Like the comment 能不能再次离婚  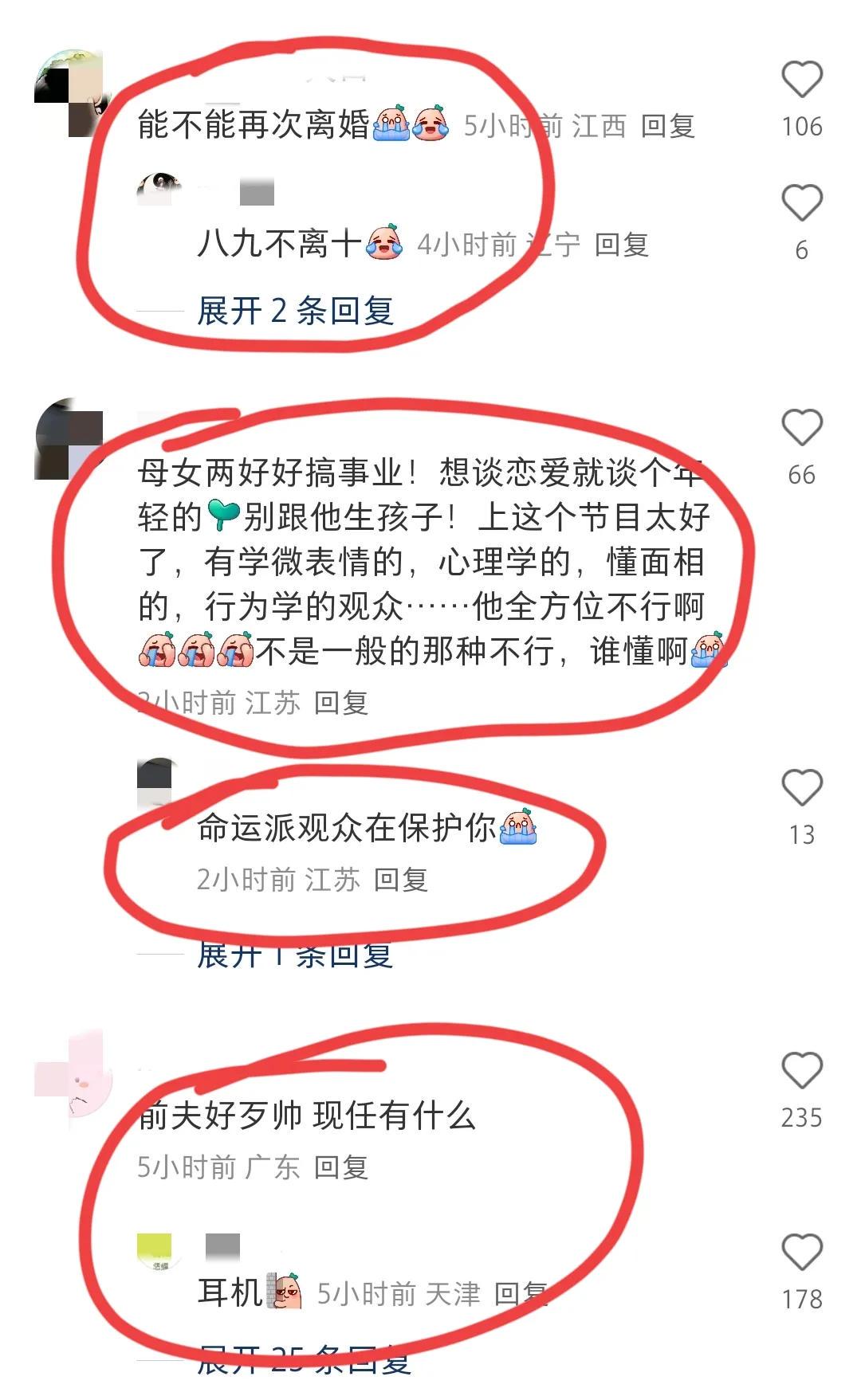[801, 80]
